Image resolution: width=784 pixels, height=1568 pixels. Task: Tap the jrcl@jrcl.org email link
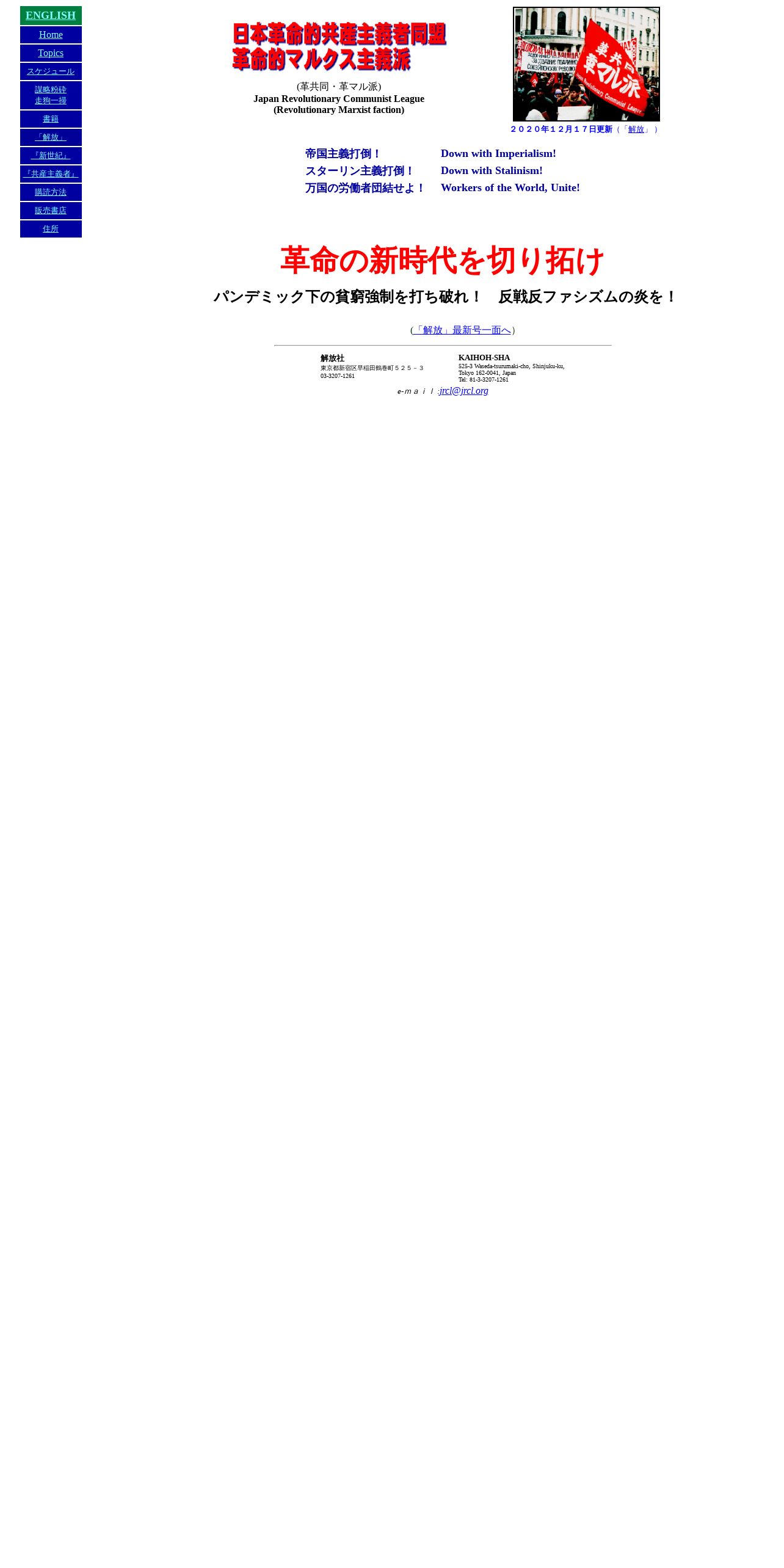pyautogui.click(x=464, y=391)
